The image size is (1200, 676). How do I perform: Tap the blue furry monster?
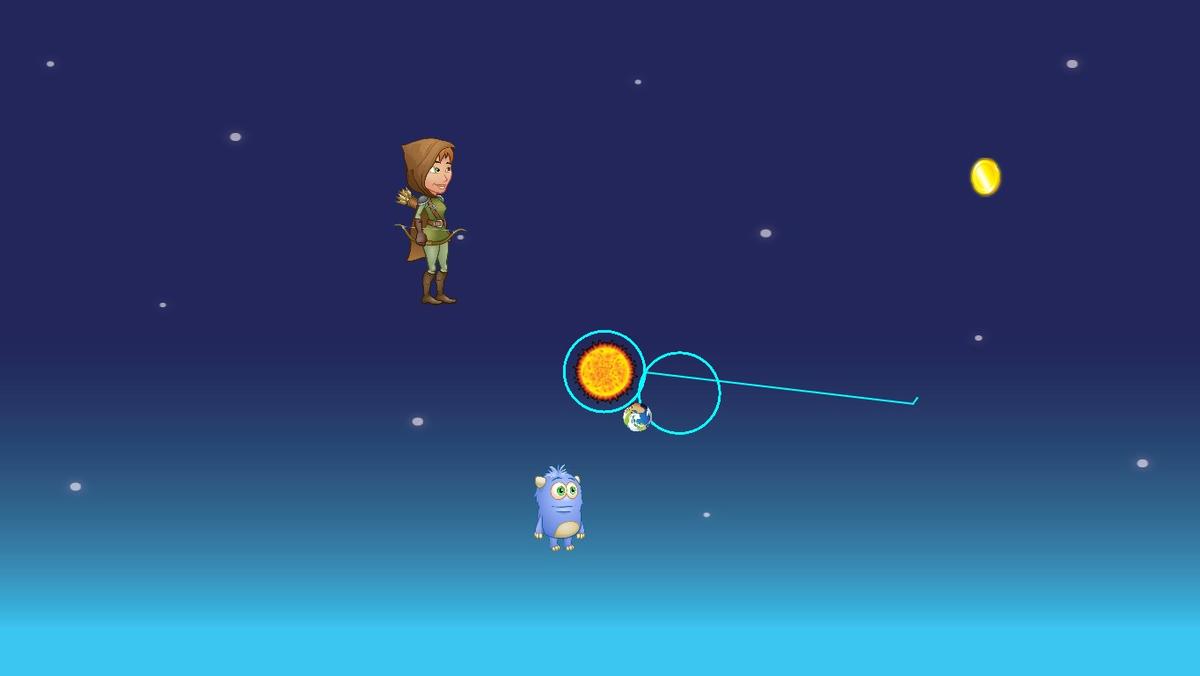click(559, 508)
